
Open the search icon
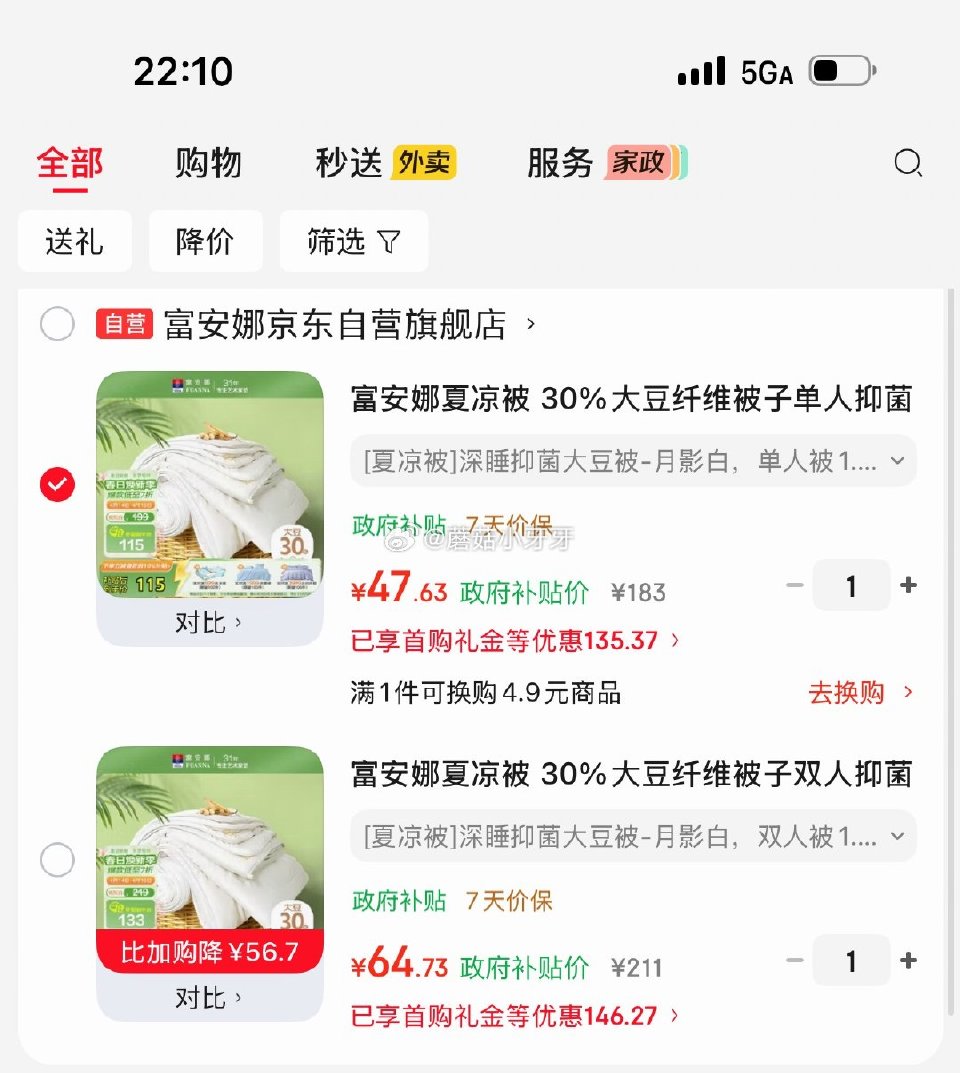pos(908,163)
